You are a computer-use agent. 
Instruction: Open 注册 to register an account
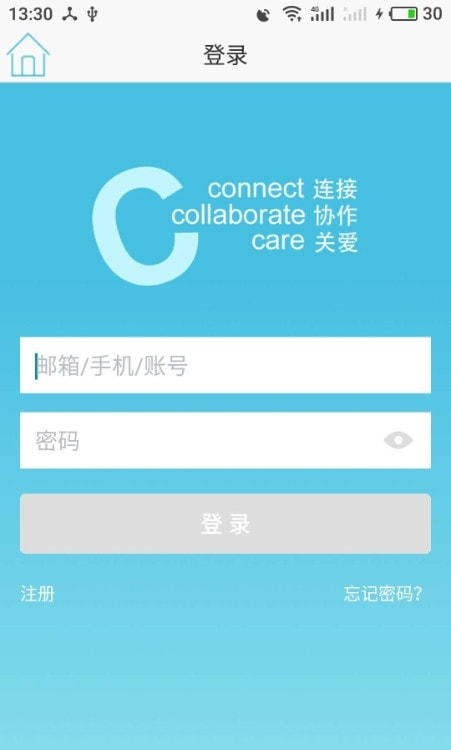[37, 594]
